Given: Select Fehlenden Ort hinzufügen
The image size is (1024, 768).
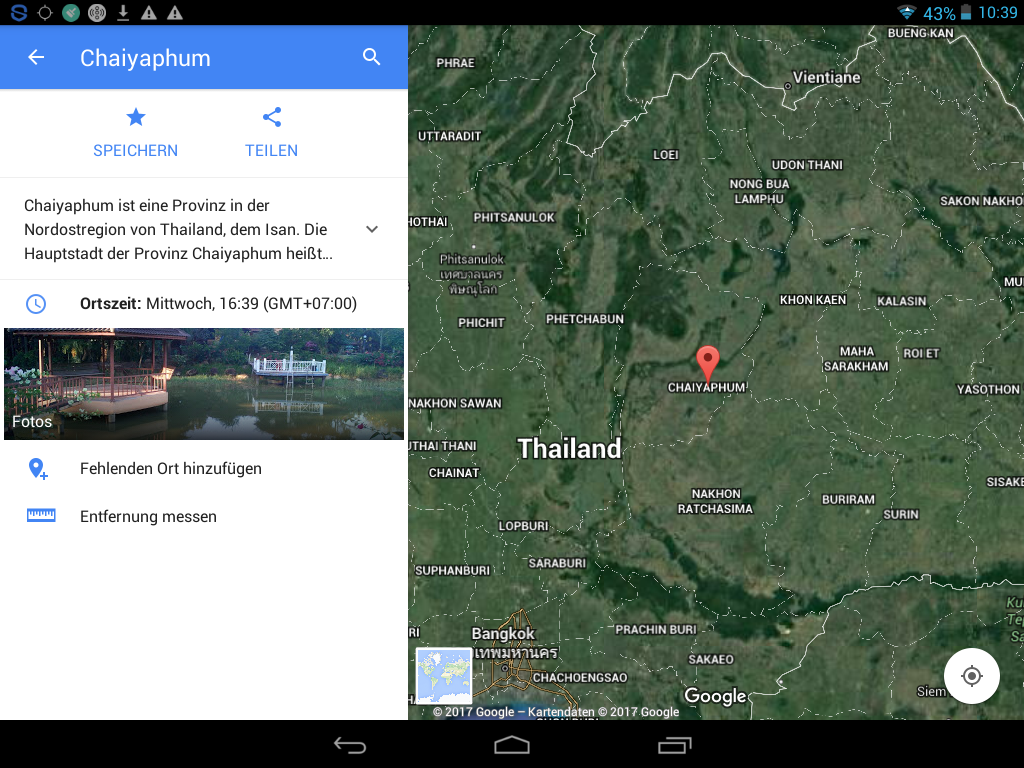Looking at the screenshot, I should point(170,468).
